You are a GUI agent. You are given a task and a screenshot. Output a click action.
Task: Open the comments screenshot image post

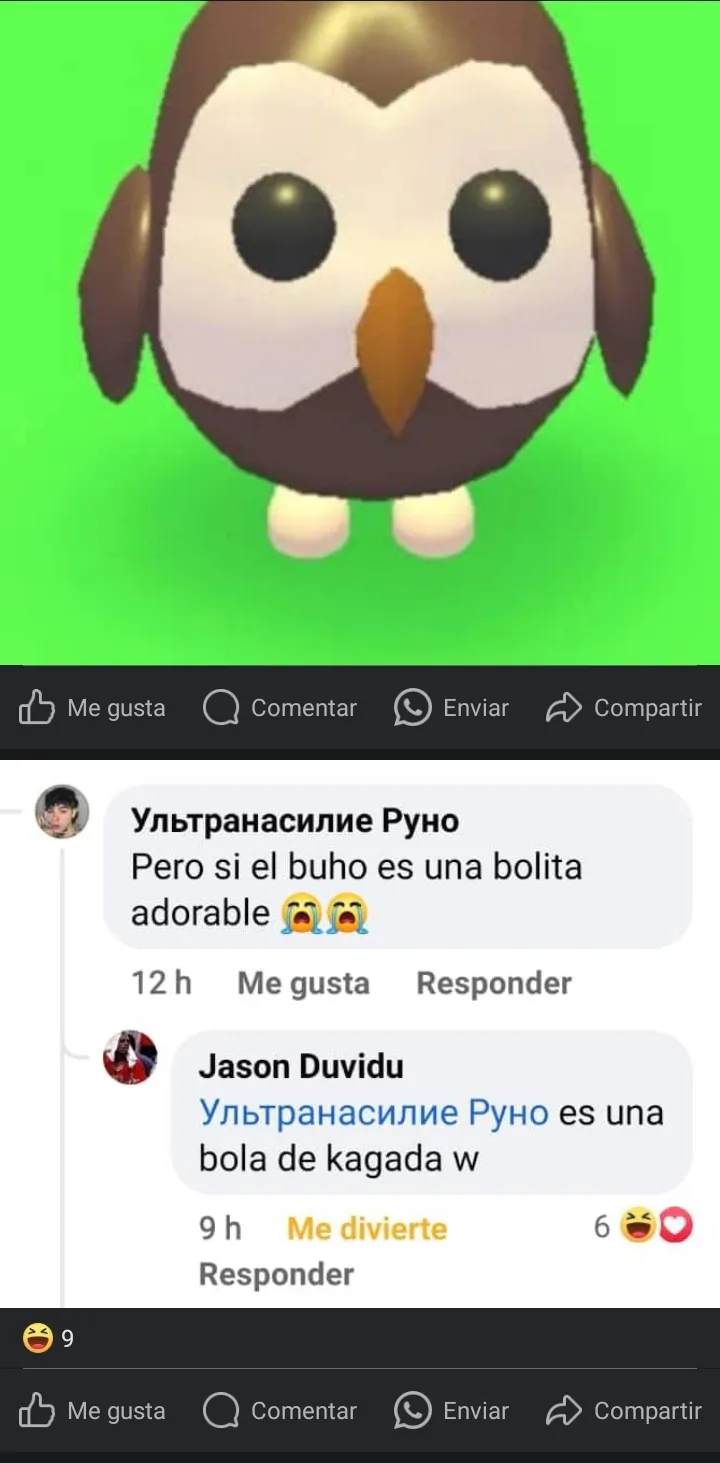(x=360, y=1034)
